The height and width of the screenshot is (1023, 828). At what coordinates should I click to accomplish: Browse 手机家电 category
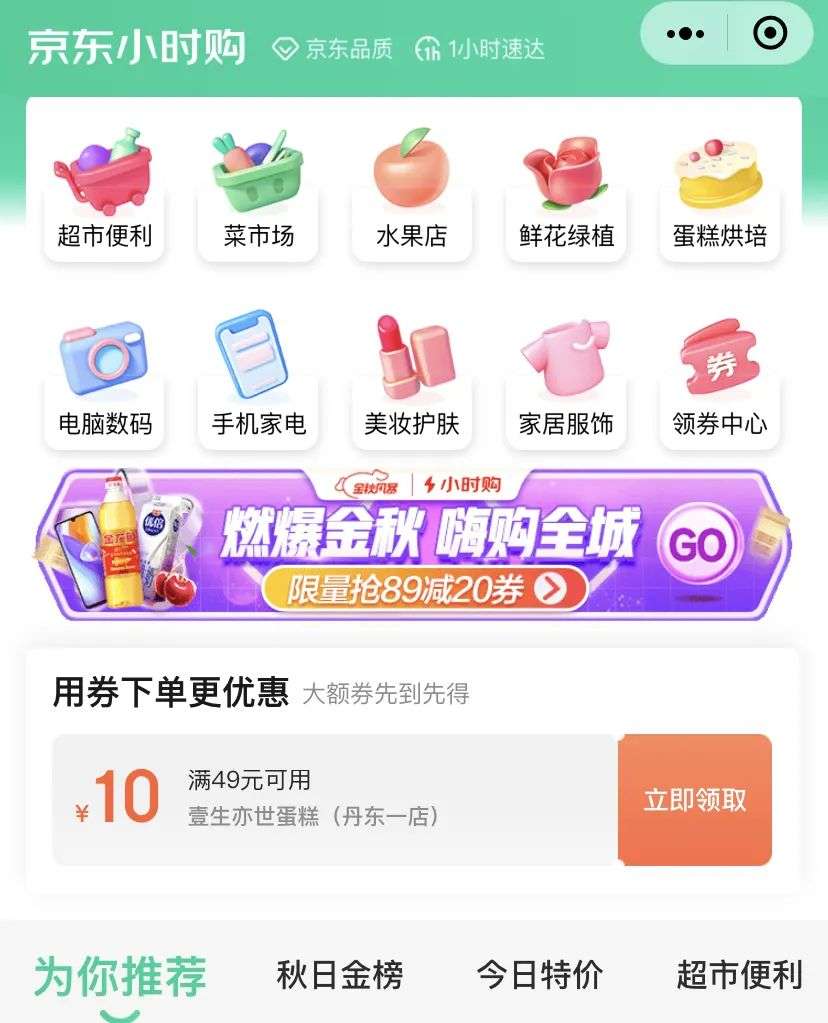pyautogui.click(x=258, y=382)
